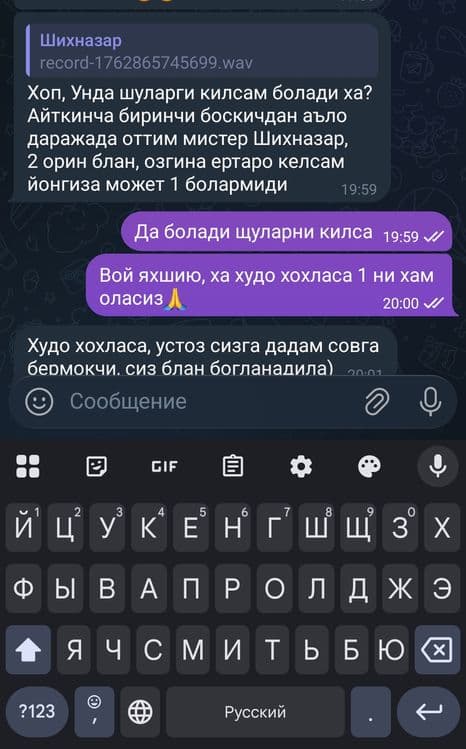Open the keyboard four-squares menu
This screenshot has width=466, height=749.
[x=28, y=466]
